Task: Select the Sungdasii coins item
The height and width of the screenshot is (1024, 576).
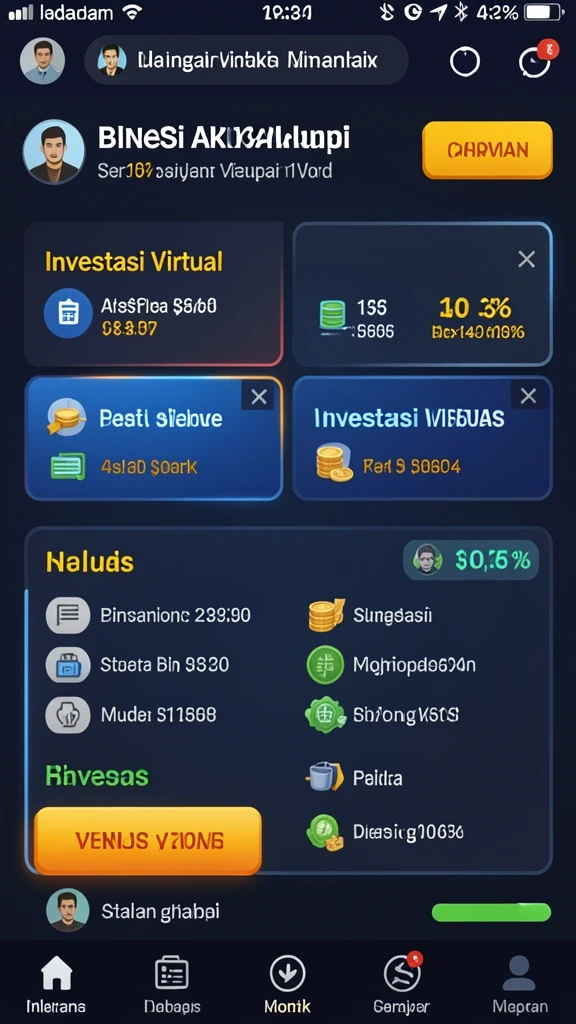Action: (x=370, y=615)
